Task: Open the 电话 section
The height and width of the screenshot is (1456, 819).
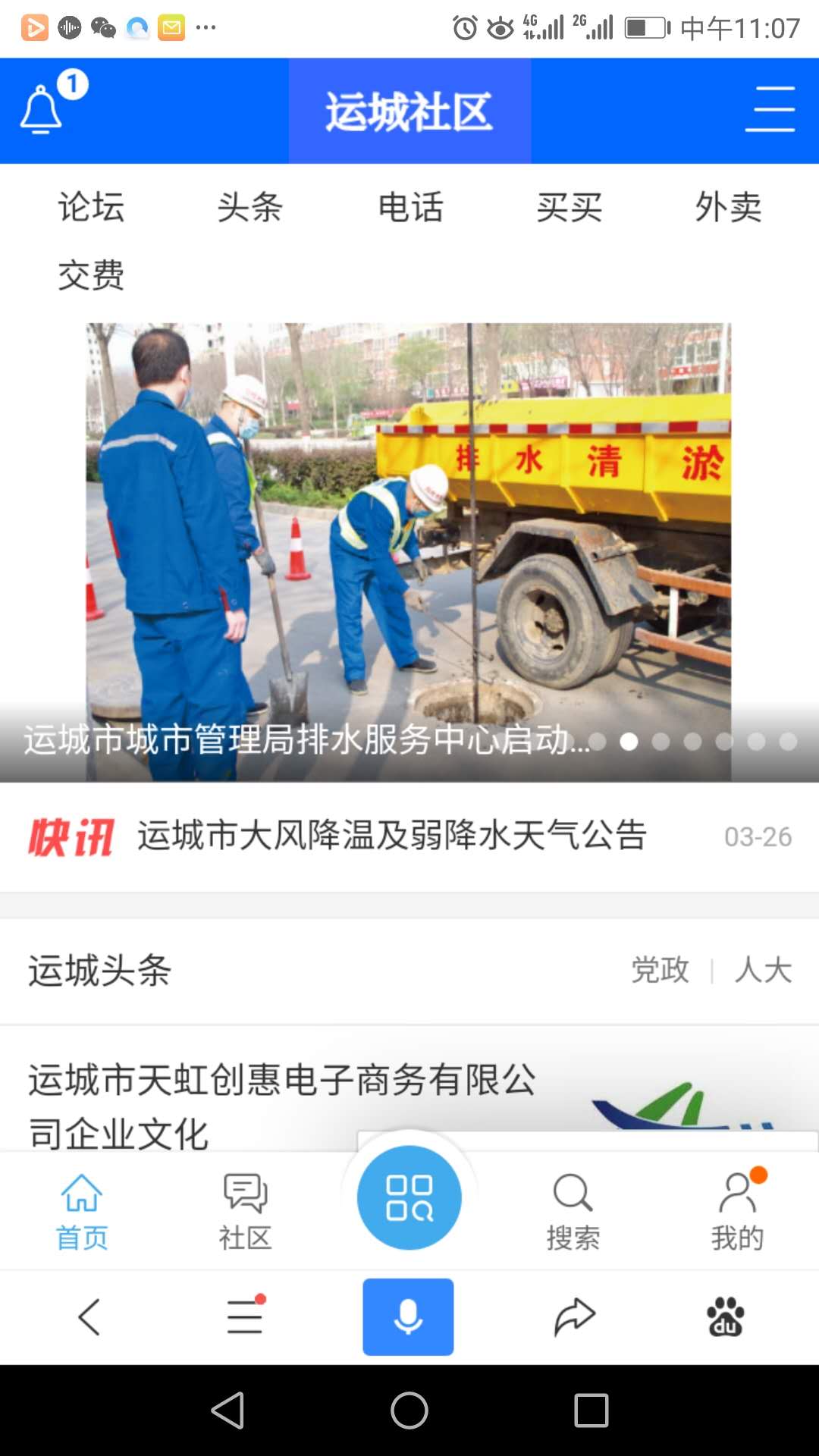Action: [410, 207]
